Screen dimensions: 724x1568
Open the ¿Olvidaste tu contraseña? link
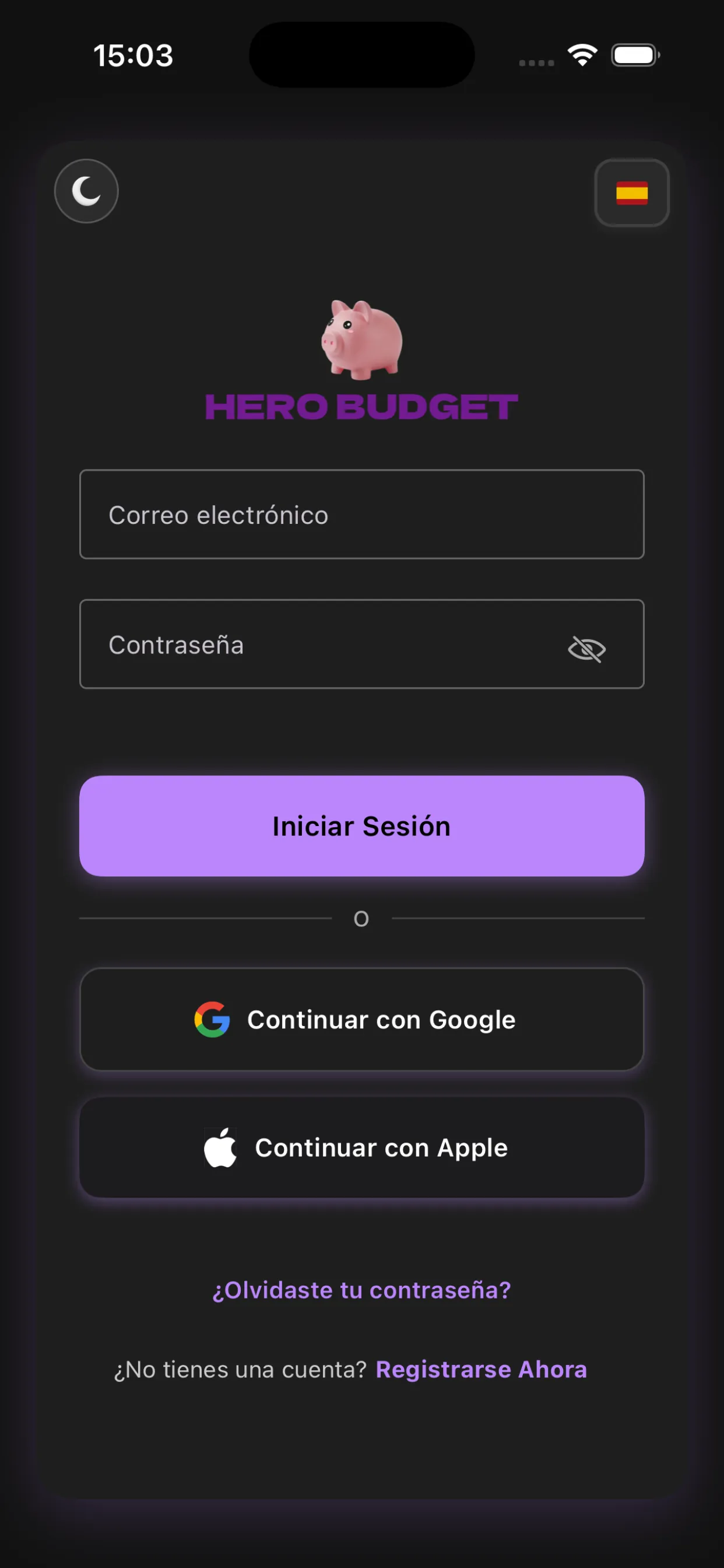pyautogui.click(x=361, y=1290)
